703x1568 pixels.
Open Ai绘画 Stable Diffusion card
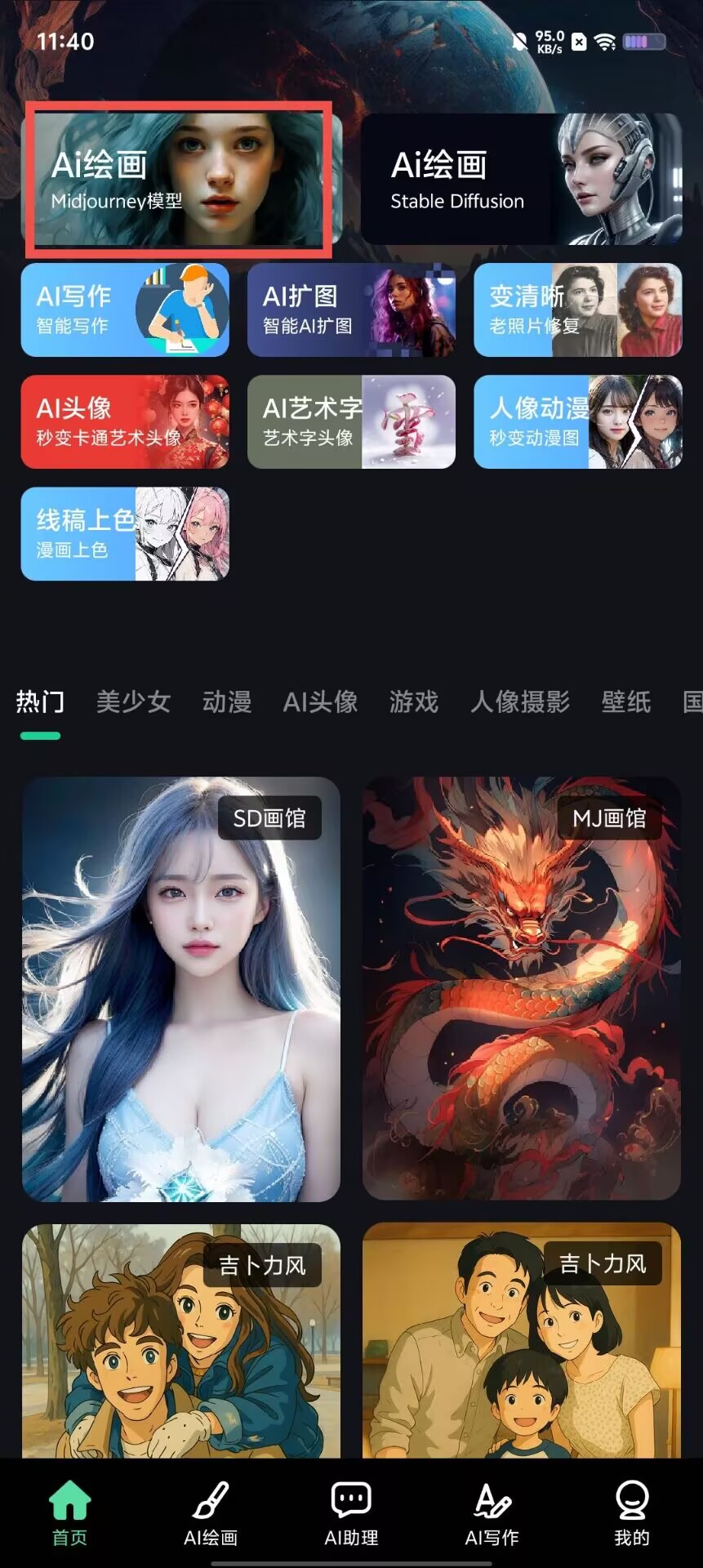[x=521, y=179]
